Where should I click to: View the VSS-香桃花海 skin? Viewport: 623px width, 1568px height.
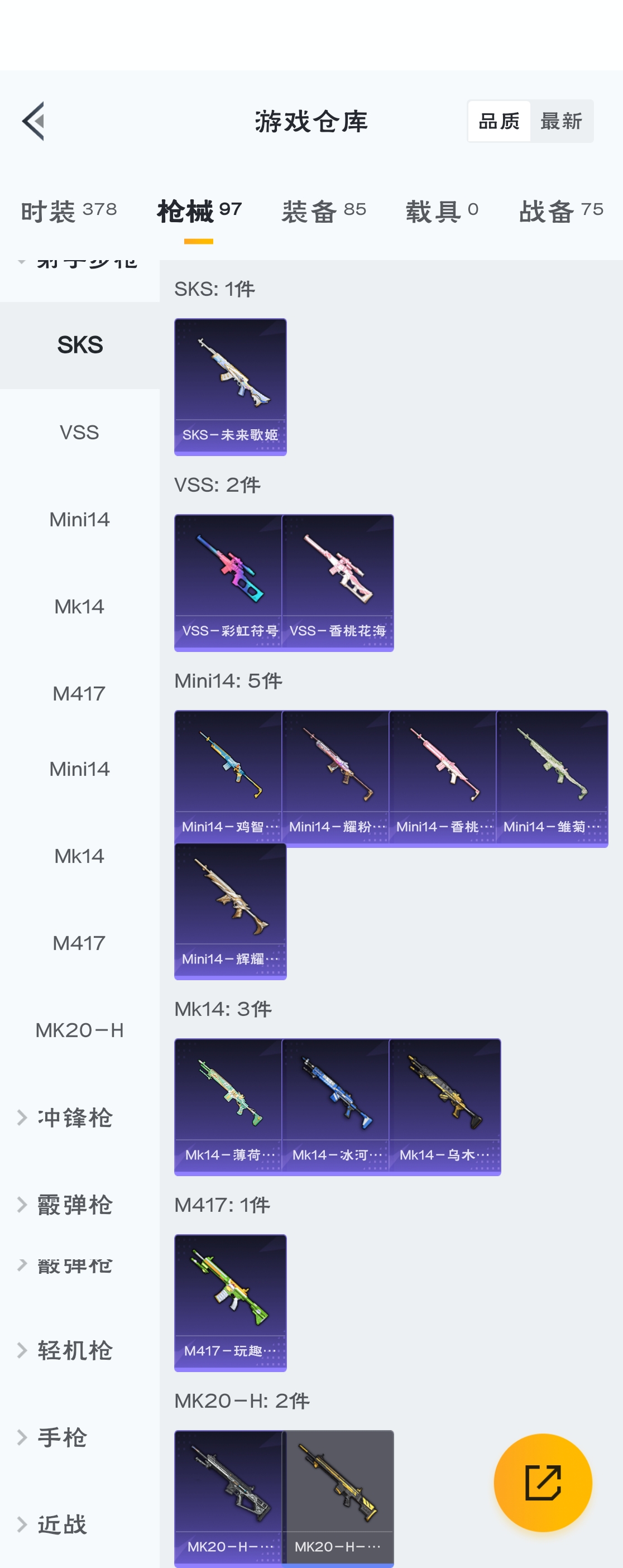pos(337,583)
